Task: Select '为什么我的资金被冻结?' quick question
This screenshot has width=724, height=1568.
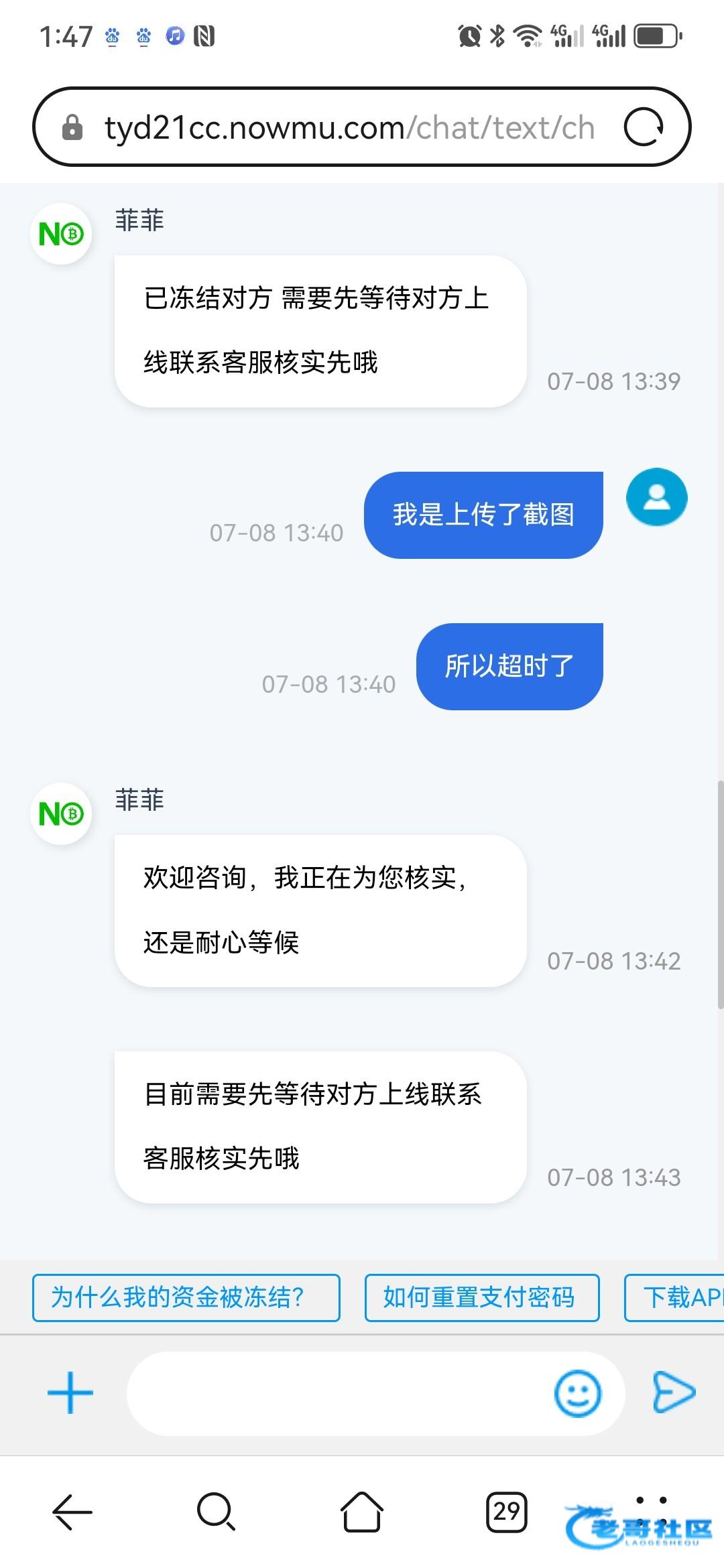Action: pyautogui.click(x=186, y=1298)
